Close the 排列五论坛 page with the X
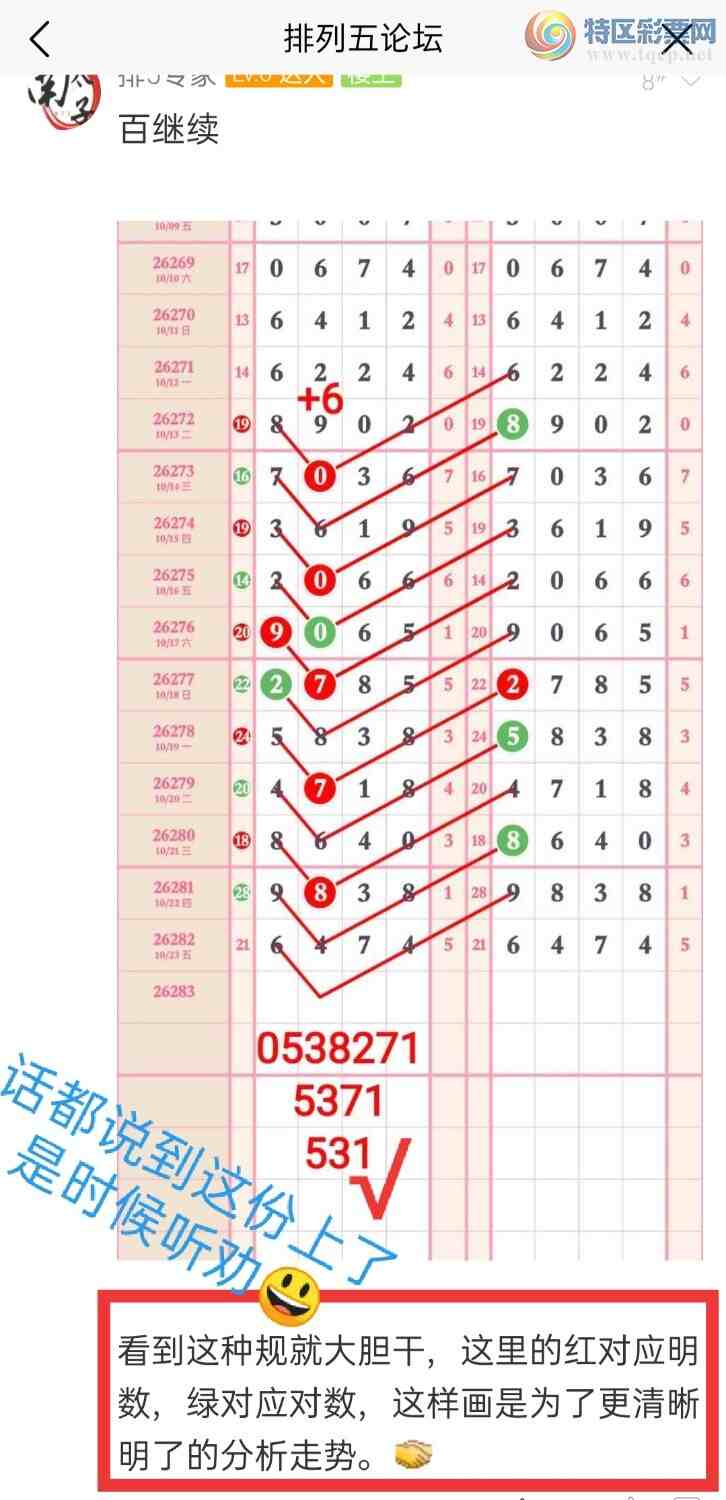 coord(677,40)
